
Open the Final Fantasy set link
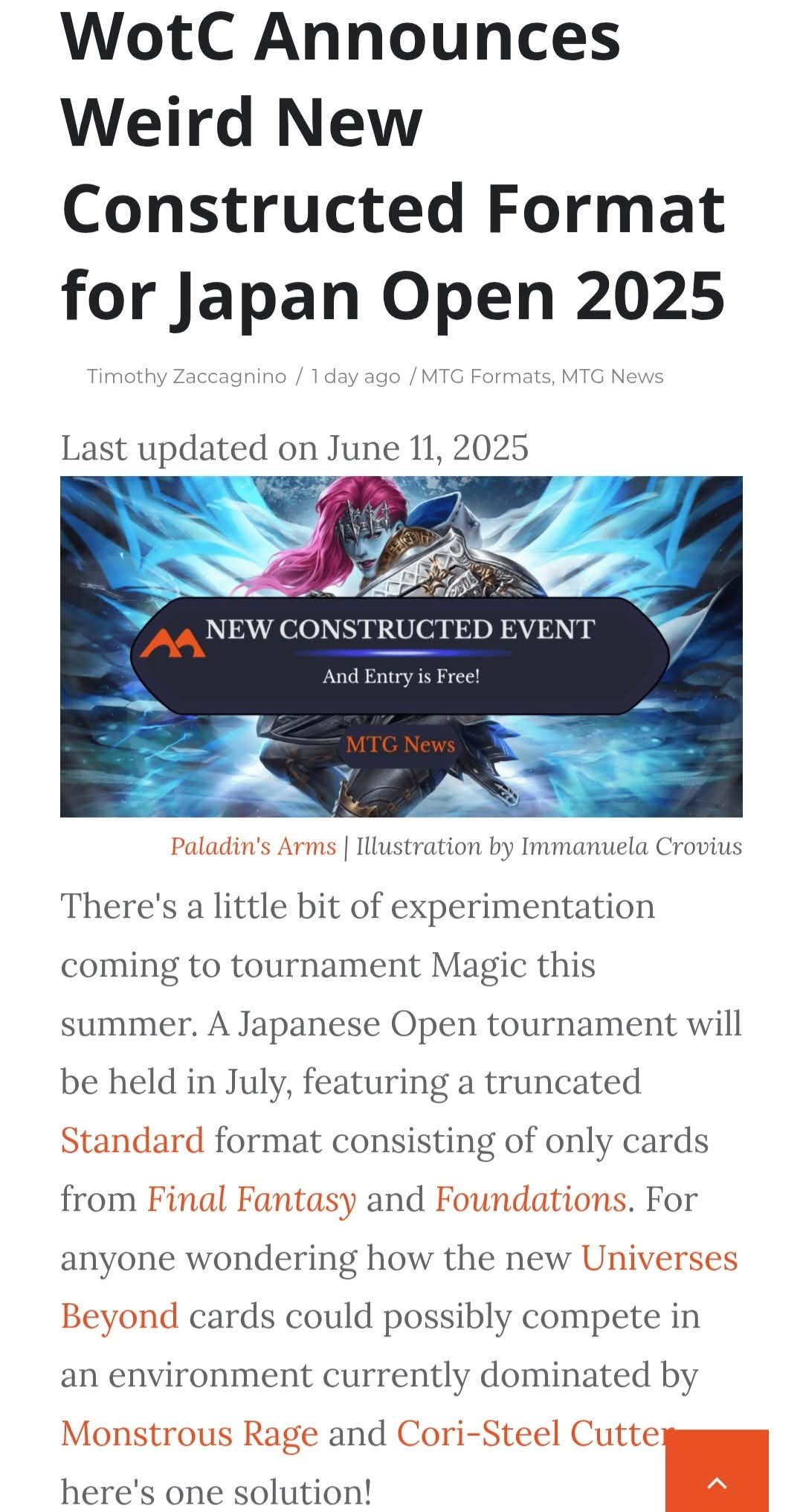pos(251,1200)
